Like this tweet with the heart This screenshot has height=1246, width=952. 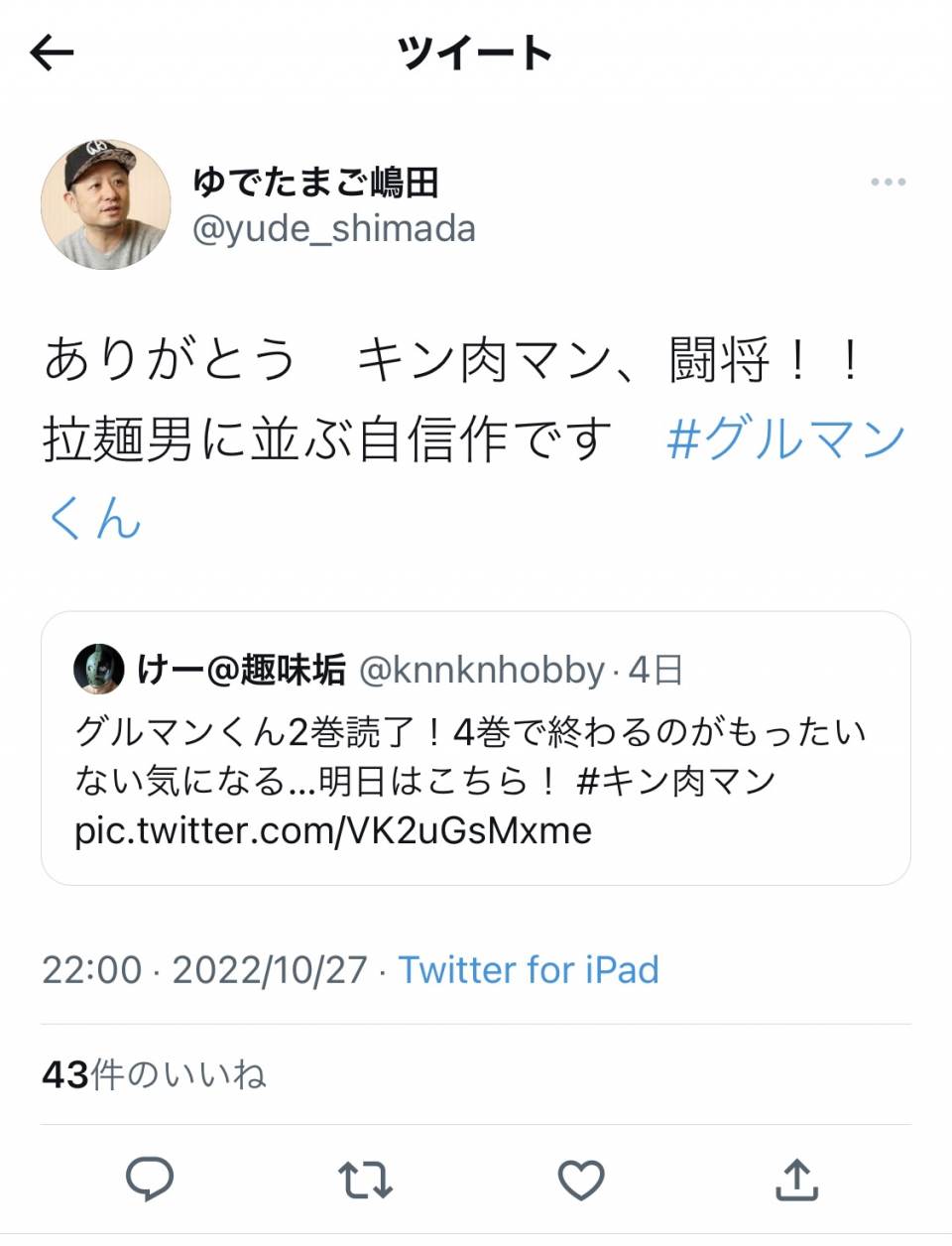(x=581, y=1180)
